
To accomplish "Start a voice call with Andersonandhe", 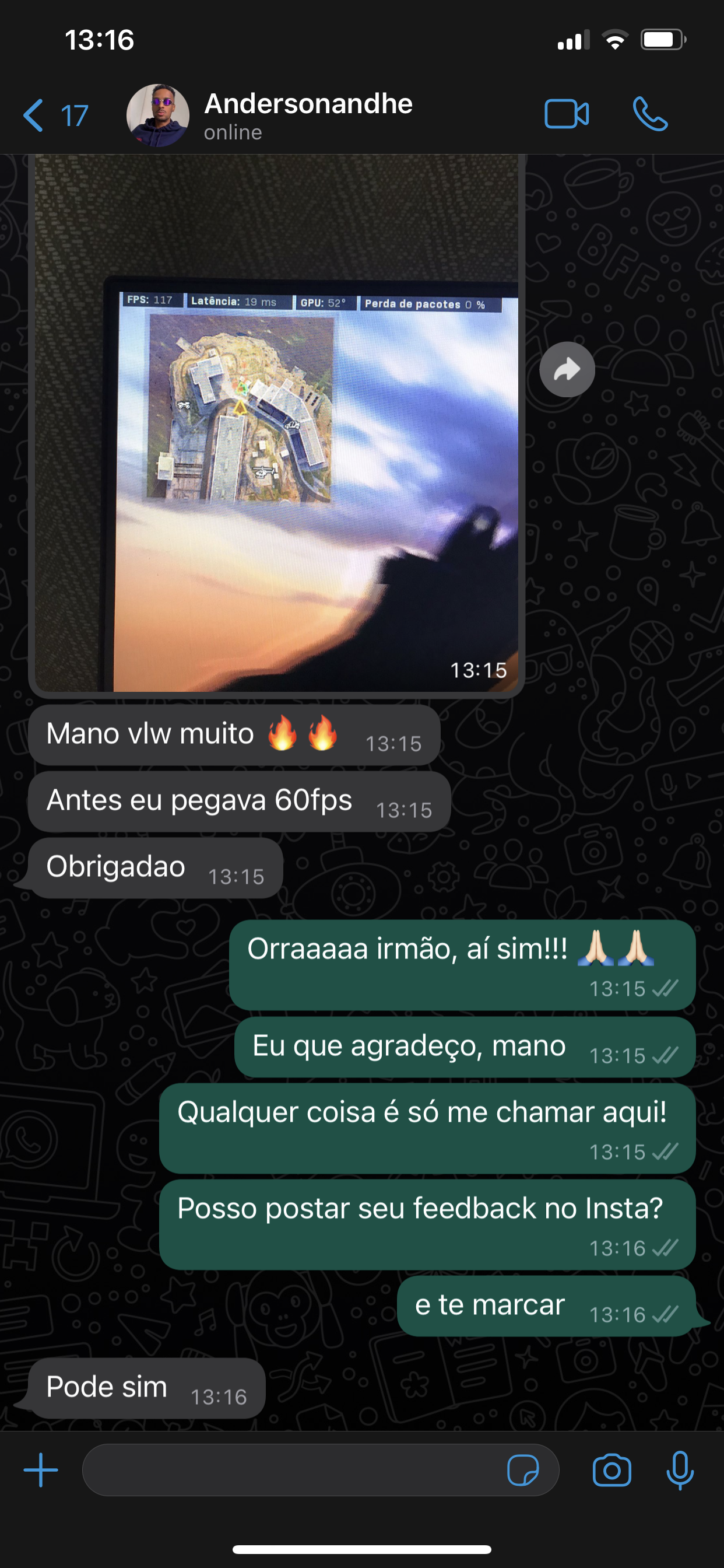I will click(x=650, y=114).
